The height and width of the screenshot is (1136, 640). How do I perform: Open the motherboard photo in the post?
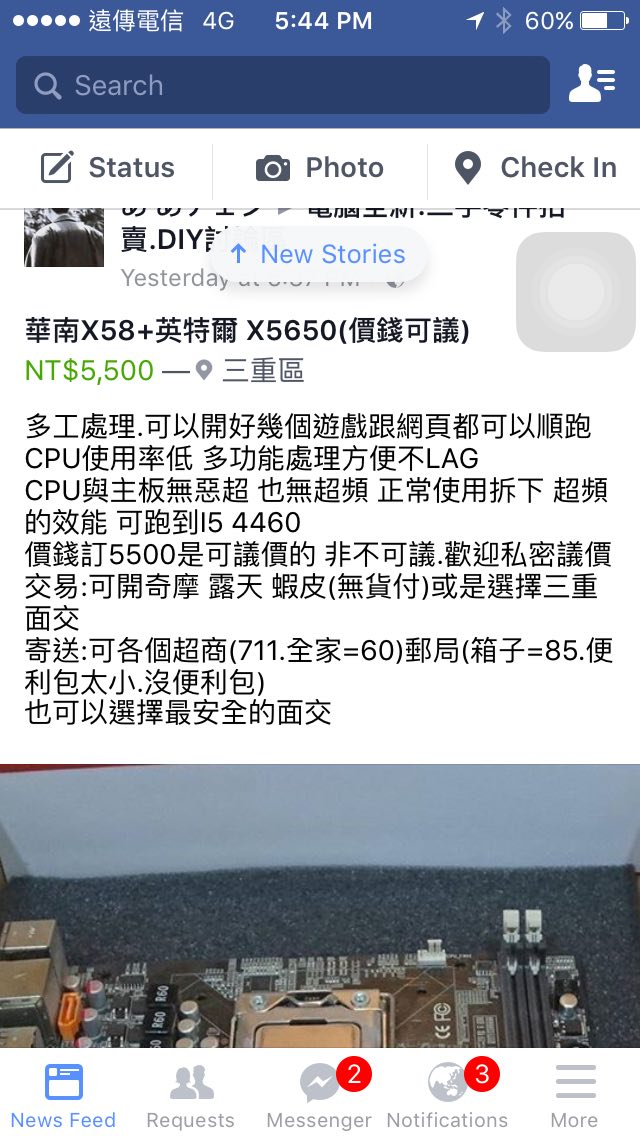tap(320, 905)
